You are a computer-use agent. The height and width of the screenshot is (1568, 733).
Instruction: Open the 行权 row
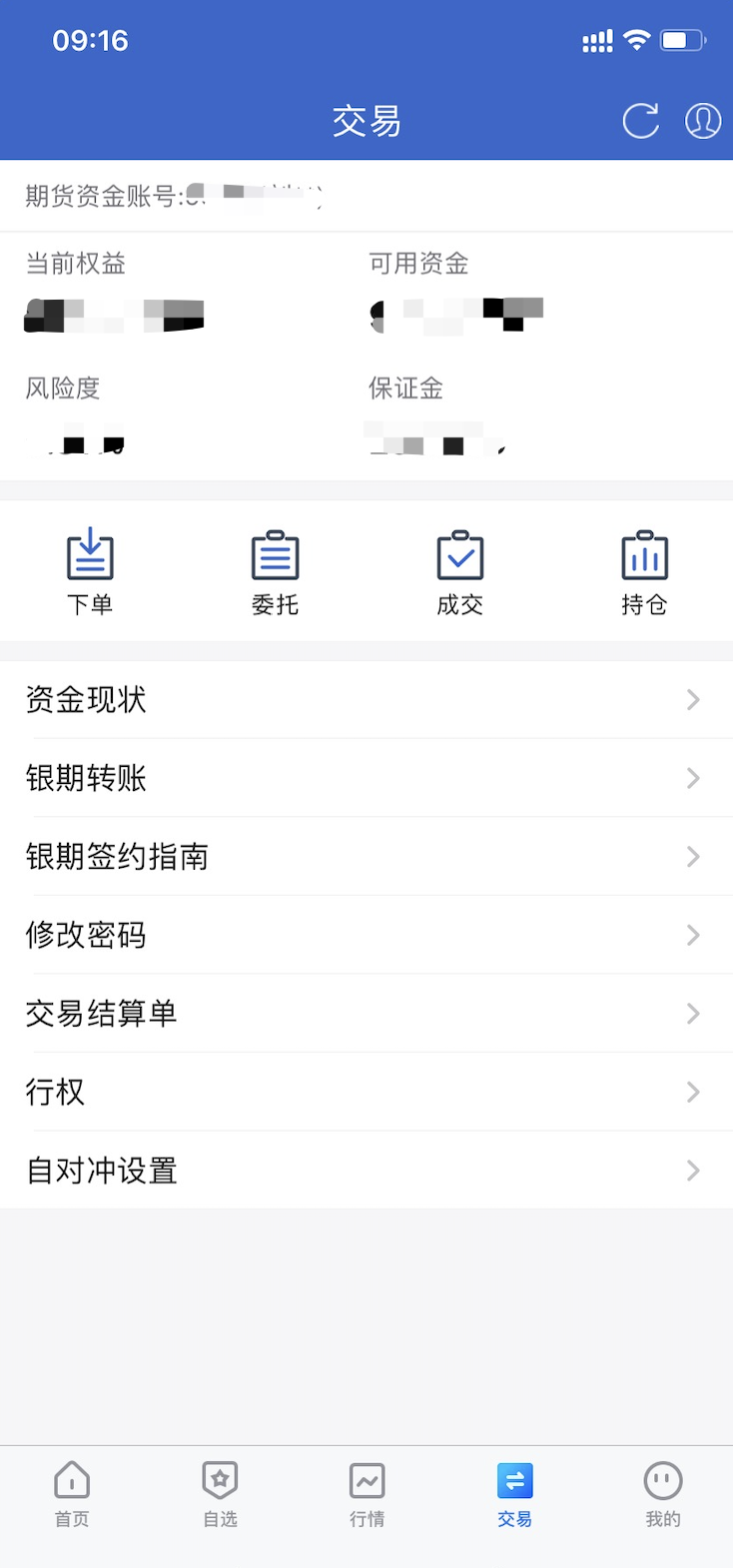coord(366,1092)
